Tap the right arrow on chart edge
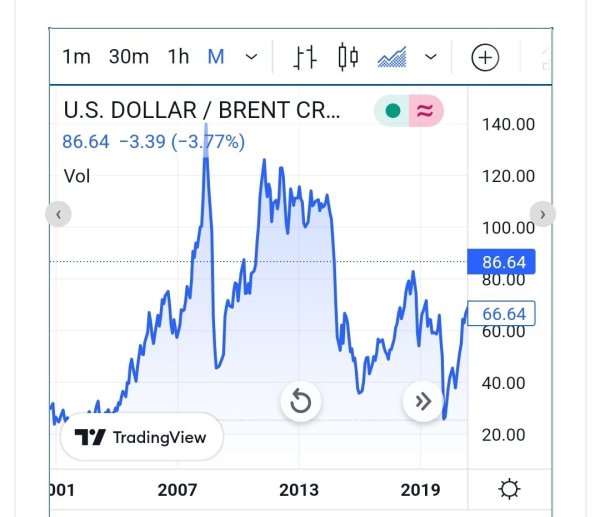The width and height of the screenshot is (600, 517). 543,214
